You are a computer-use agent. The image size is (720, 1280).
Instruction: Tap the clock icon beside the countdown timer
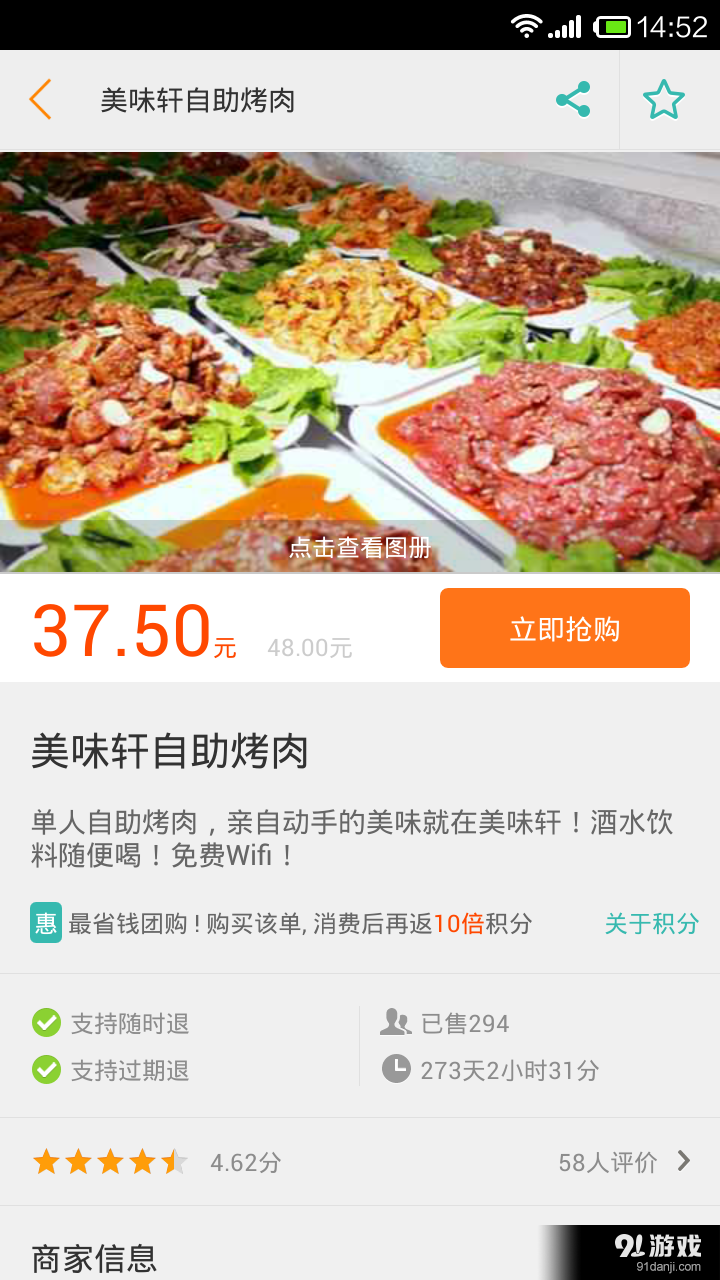399,1069
